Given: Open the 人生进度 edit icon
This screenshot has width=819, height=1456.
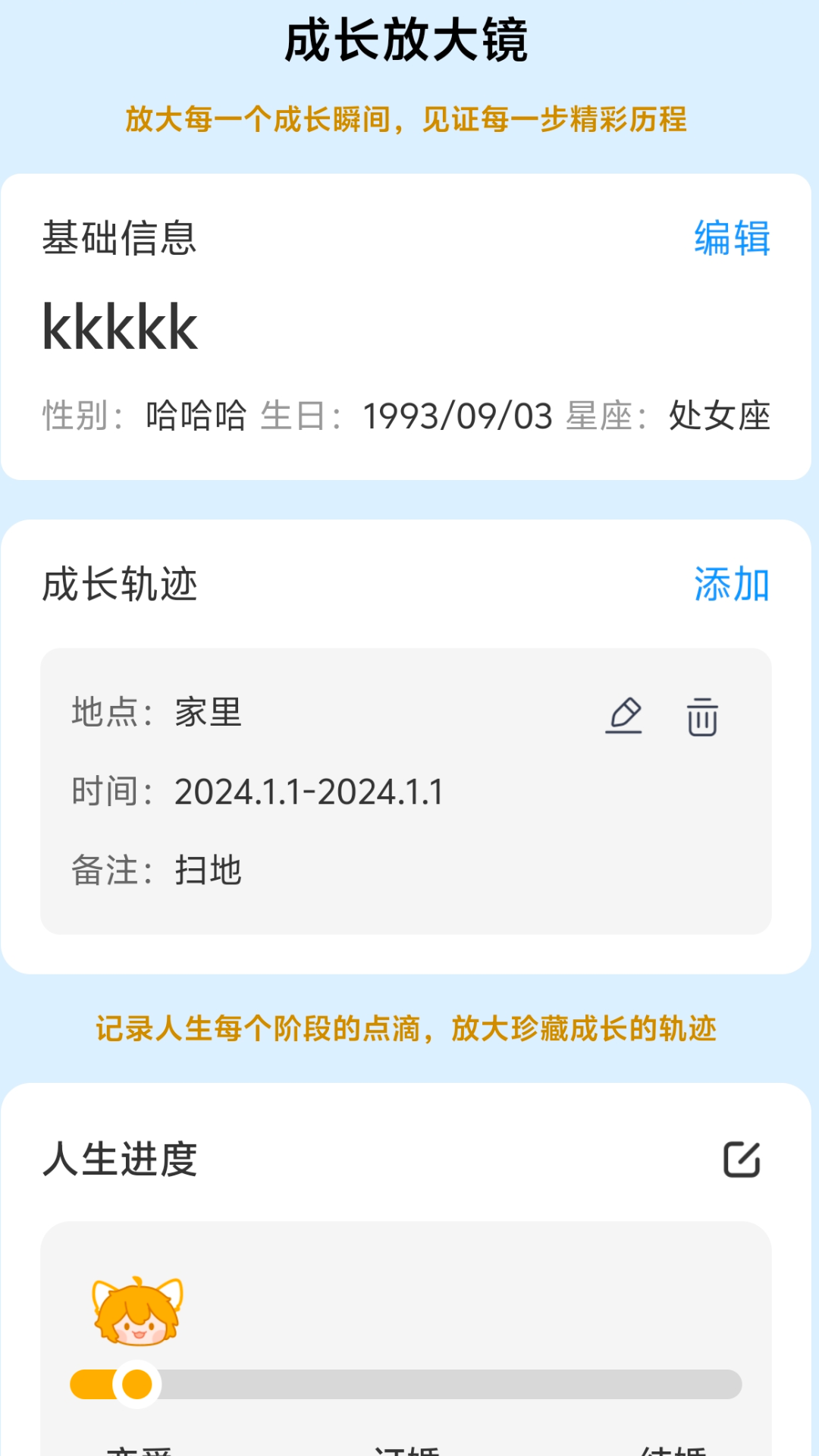Looking at the screenshot, I should (x=742, y=1159).
